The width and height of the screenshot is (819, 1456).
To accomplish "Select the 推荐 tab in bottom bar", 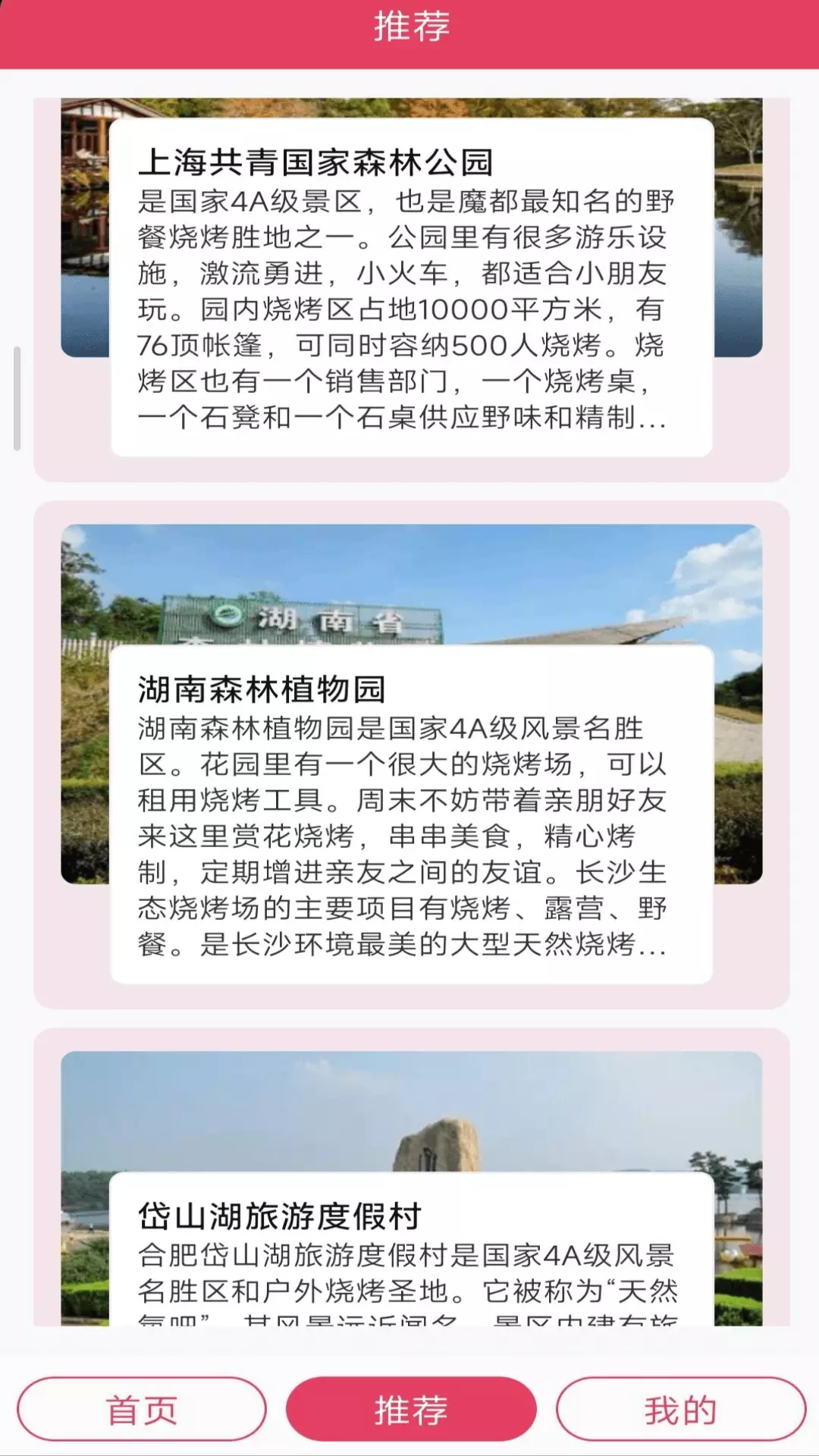I will [x=411, y=1410].
